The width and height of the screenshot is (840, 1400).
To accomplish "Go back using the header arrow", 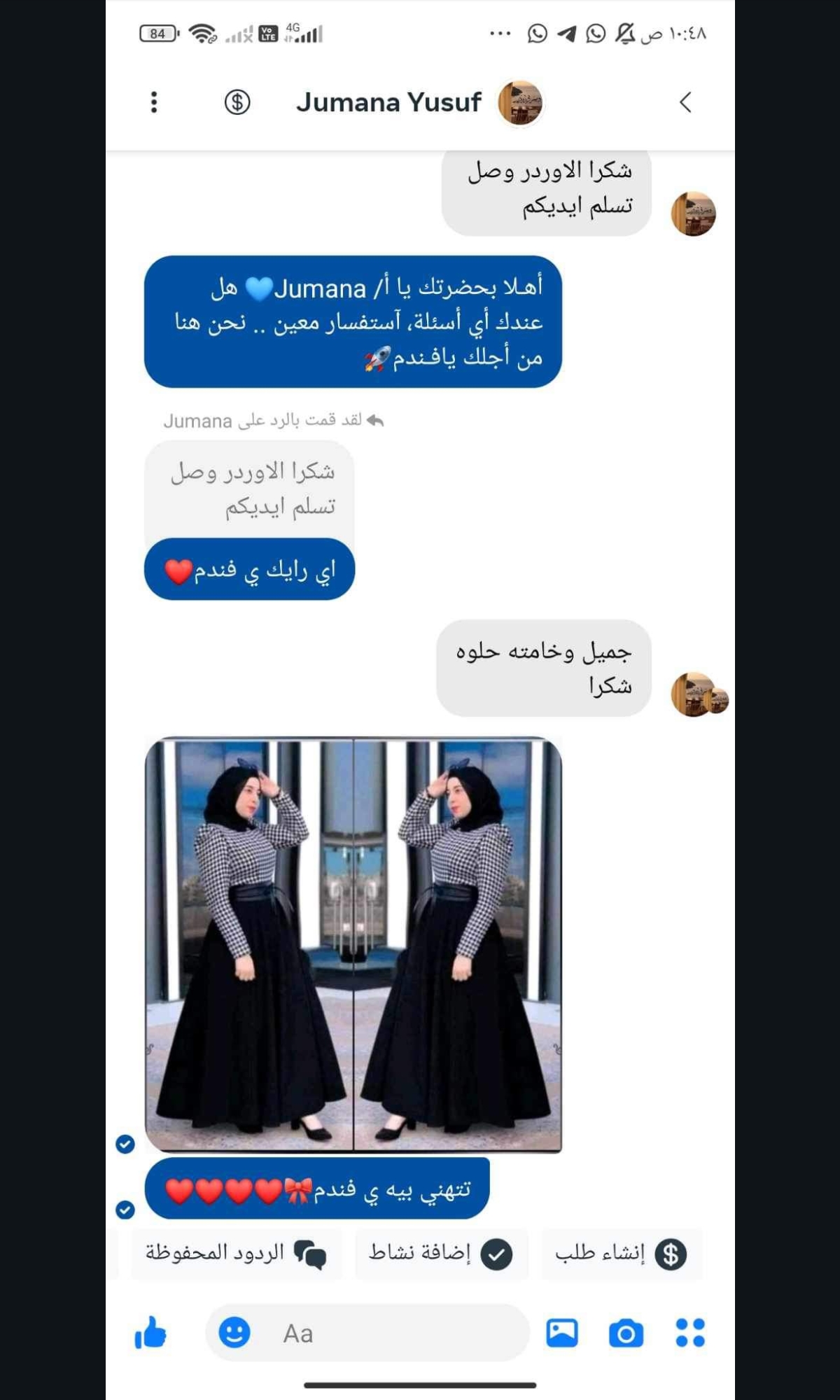I will coord(685,102).
